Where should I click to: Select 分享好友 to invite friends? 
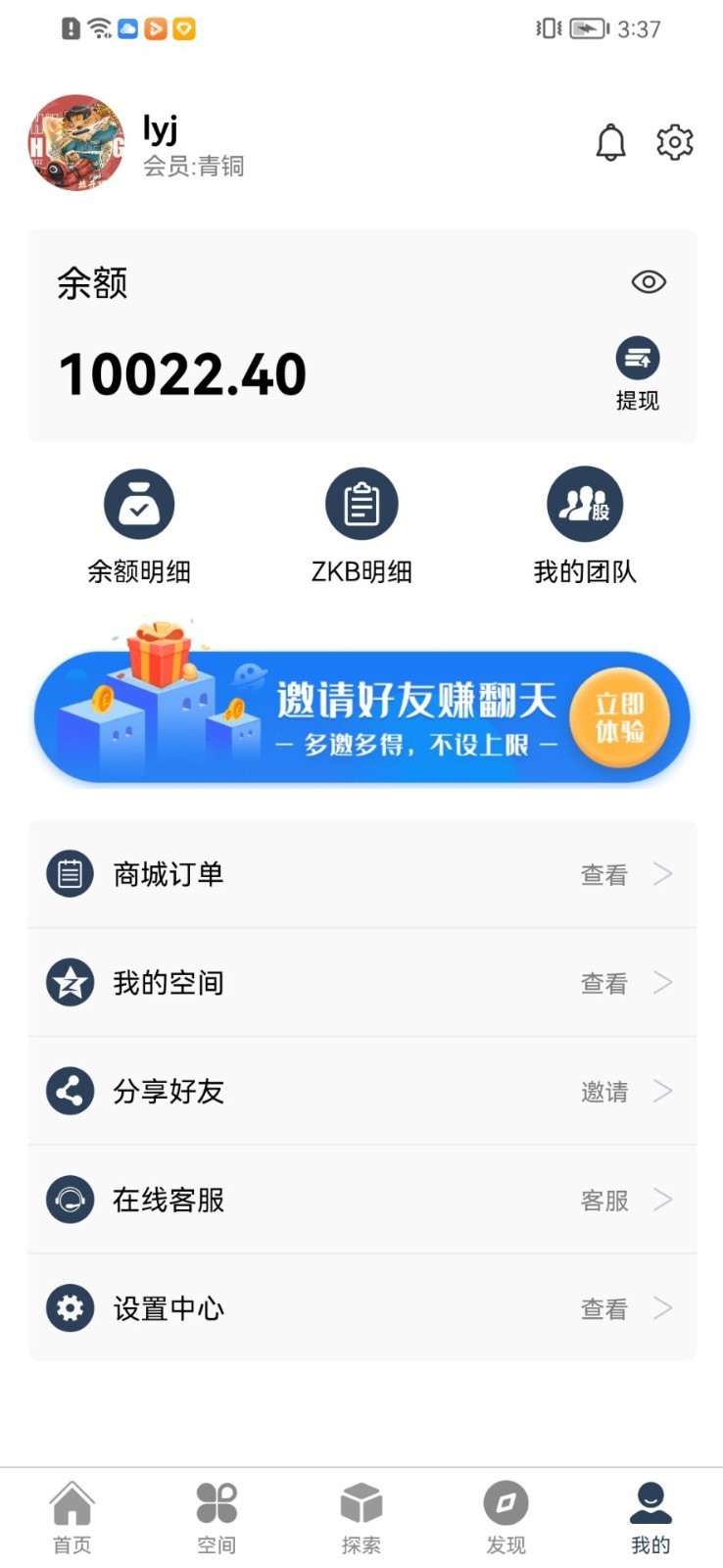[361, 1092]
